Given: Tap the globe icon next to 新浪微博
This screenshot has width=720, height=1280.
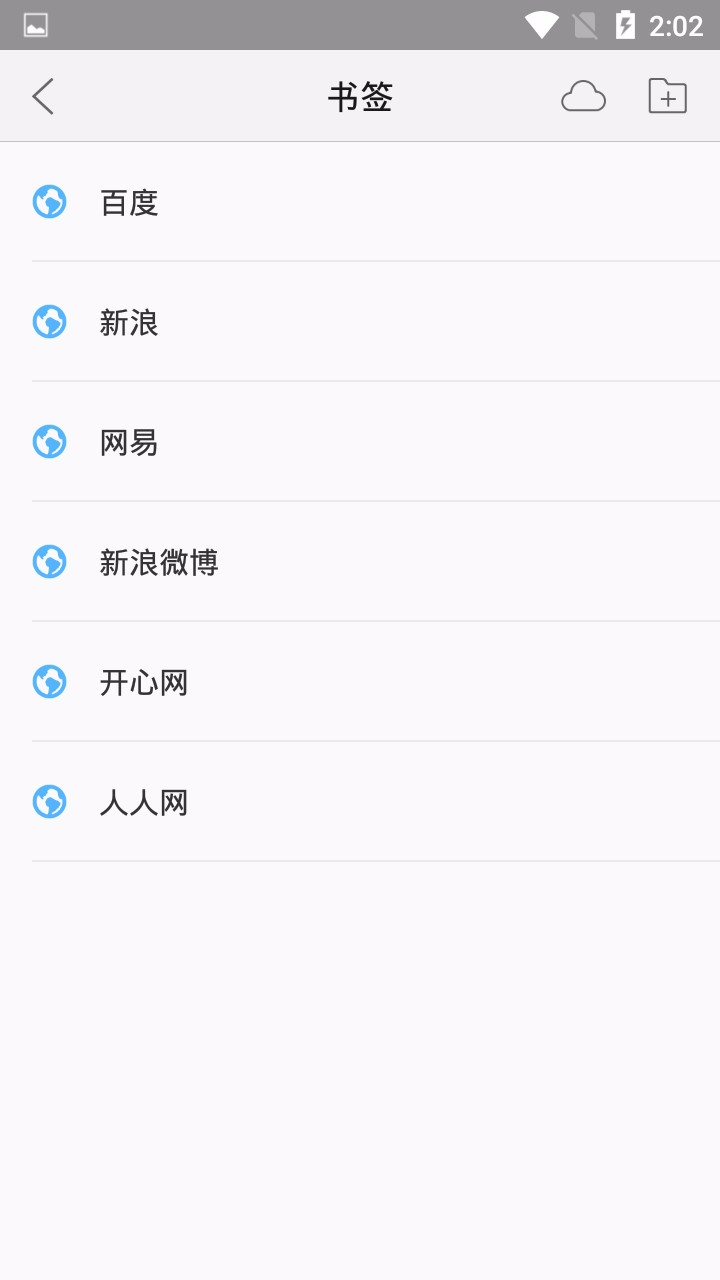Looking at the screenshot, I should [48, 562].
